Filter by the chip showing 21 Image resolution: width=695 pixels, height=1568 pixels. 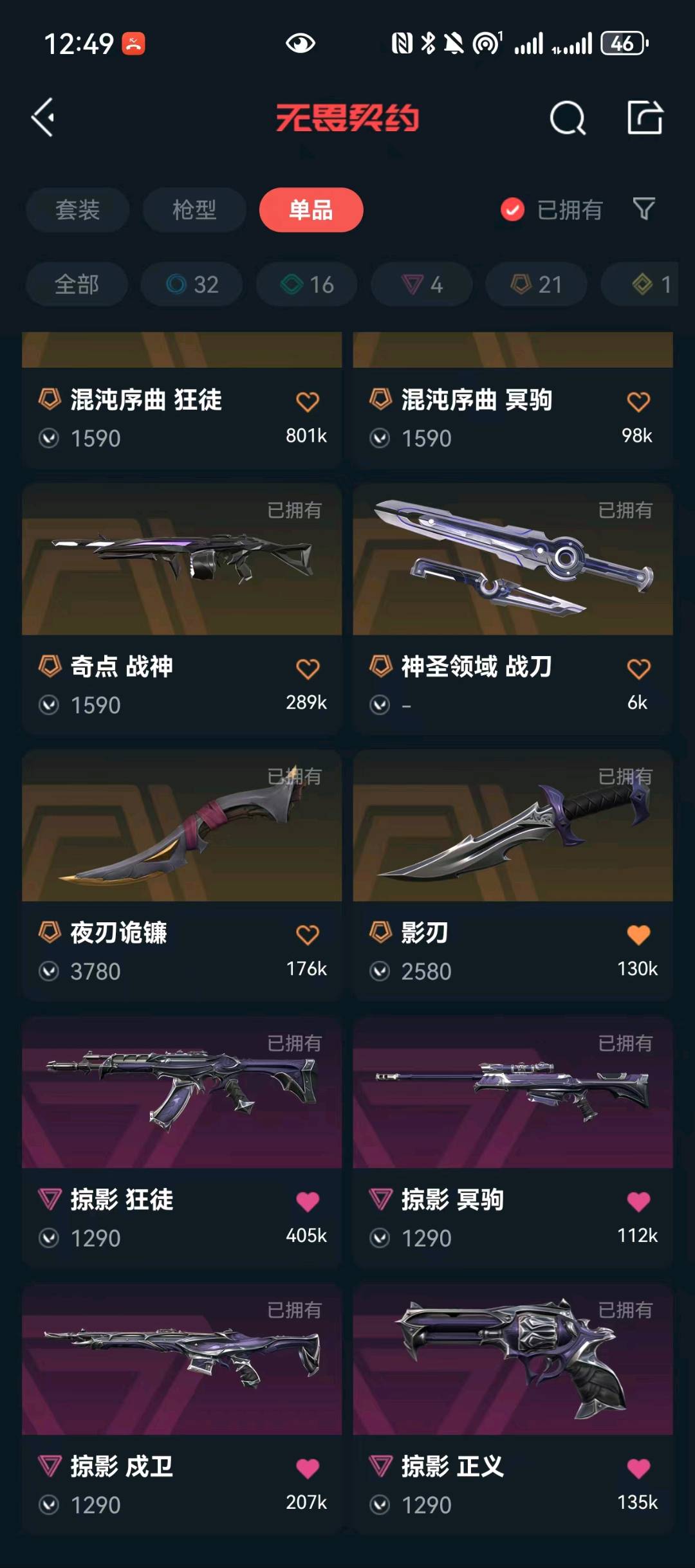pyautogui.click(x=536, y=284)
